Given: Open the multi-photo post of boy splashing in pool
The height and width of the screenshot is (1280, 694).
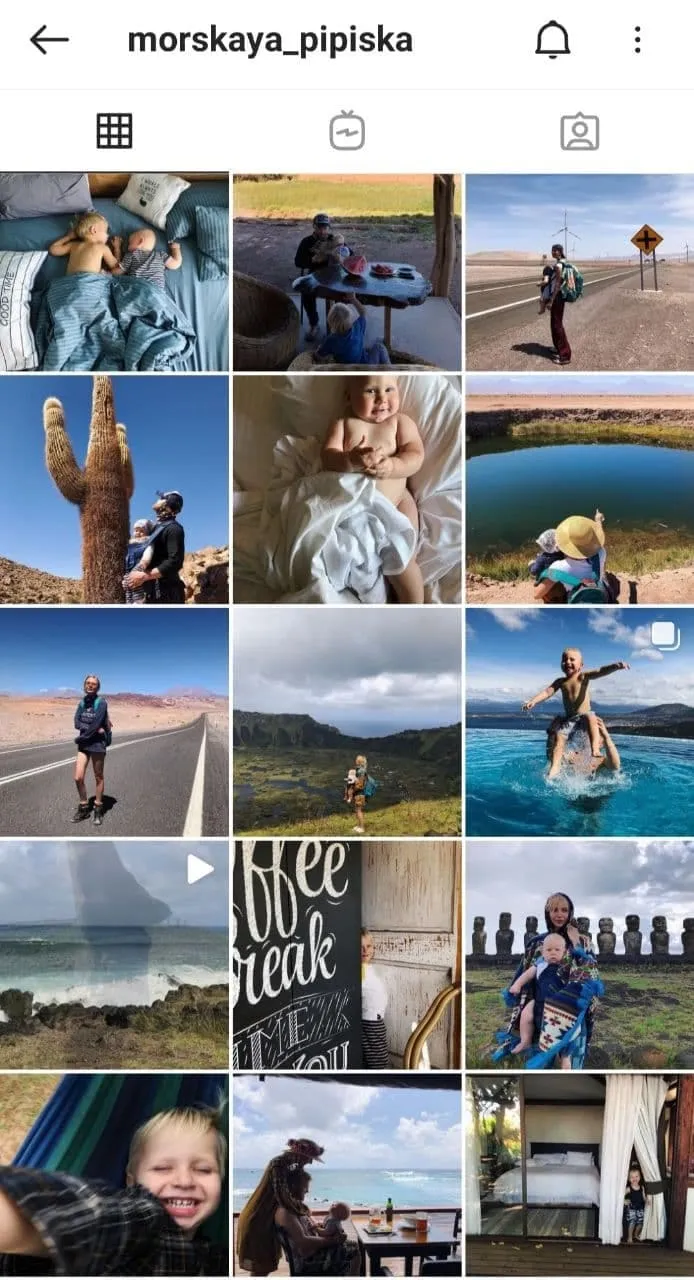Looking at the screenshot, I should (x=580, y=722).
